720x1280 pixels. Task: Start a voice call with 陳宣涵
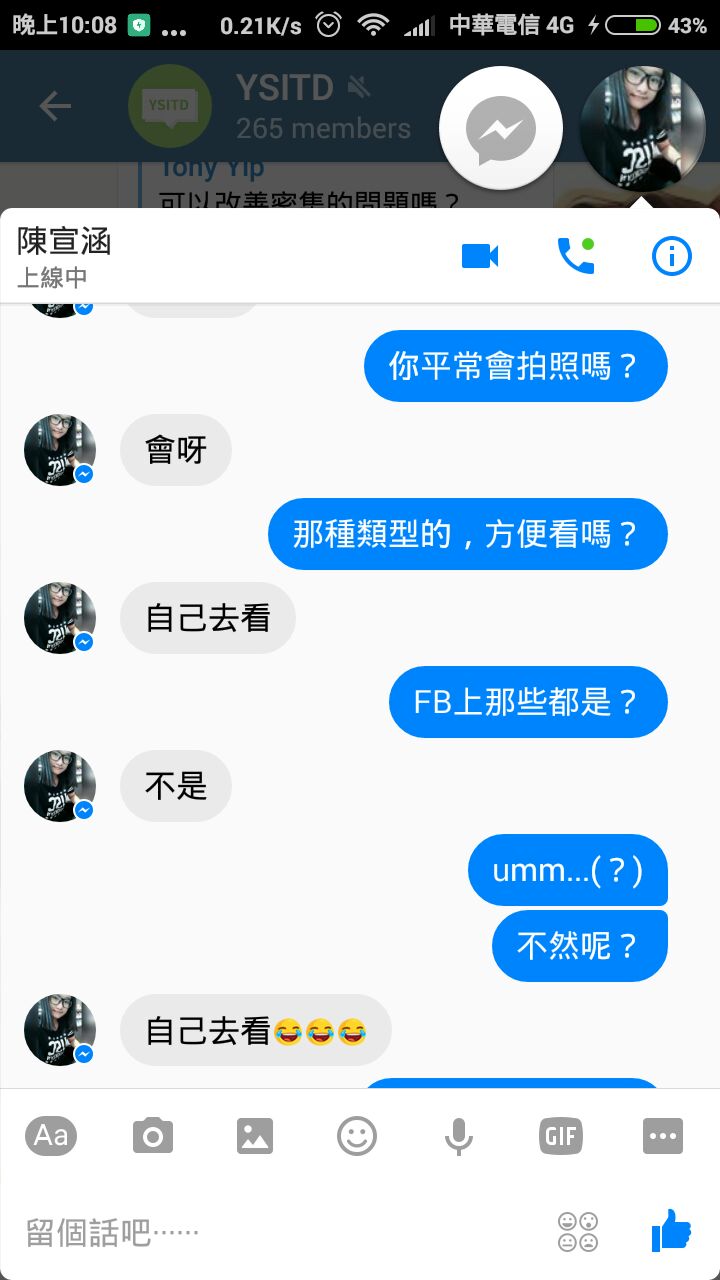tap(575, 256)
